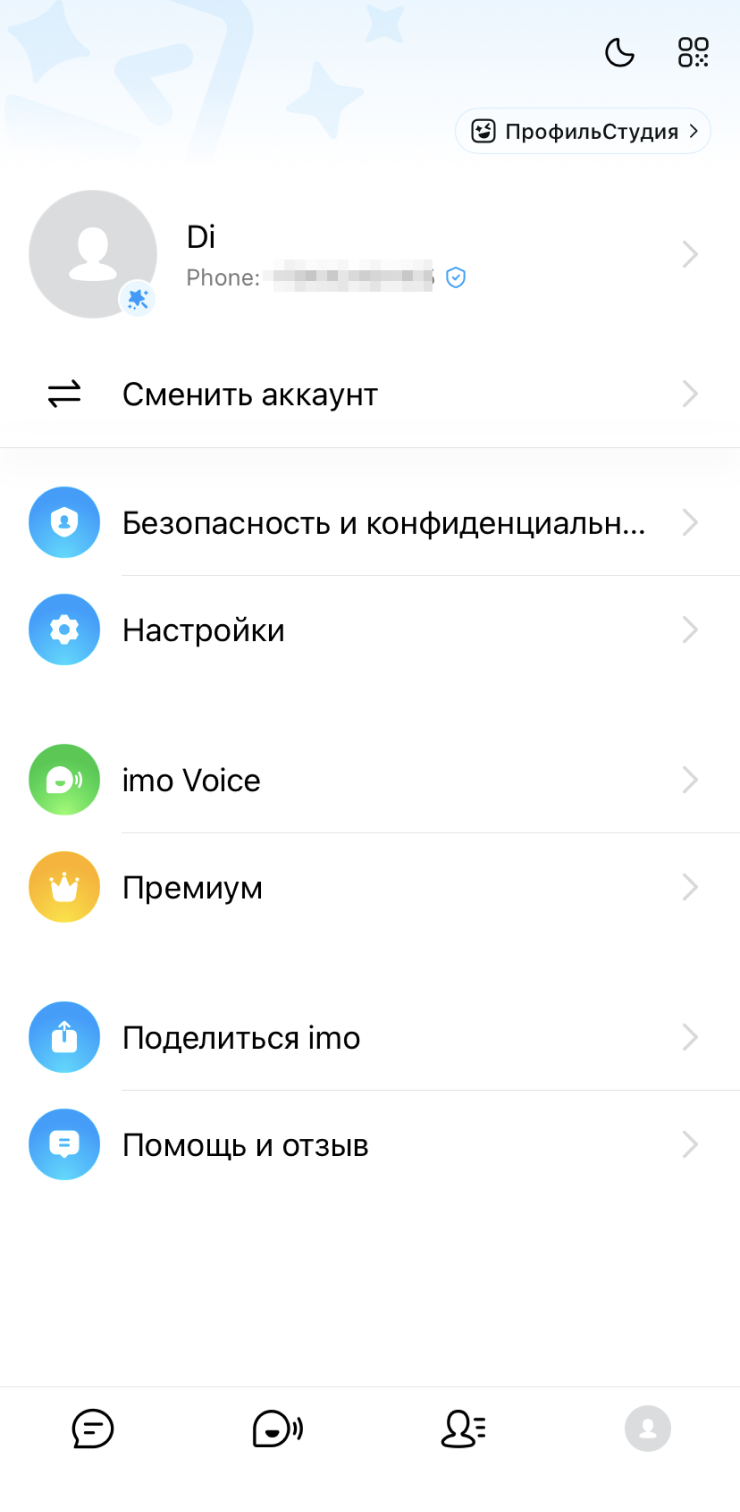Go to Настройки
The image size is (740, 1512).
click(x=370, y=630)
